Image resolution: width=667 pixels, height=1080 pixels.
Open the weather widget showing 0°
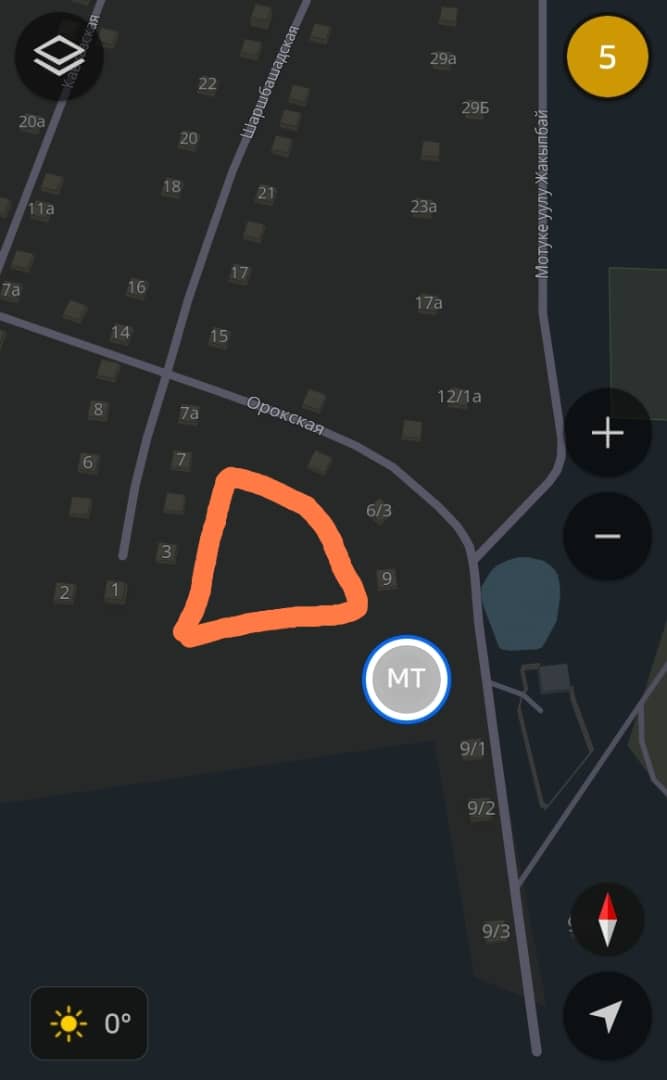[x=89, y=1023]
